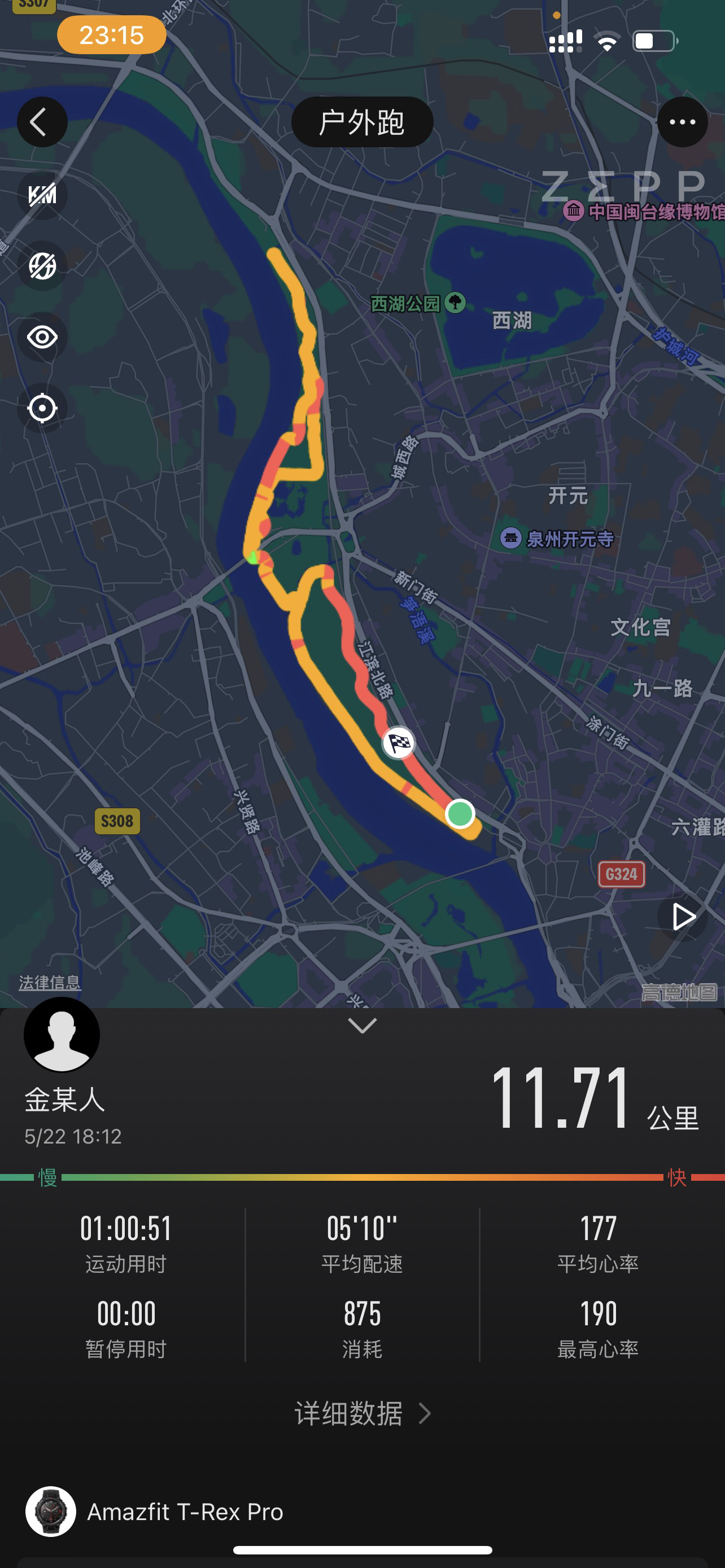Open the 法律信息 legal info link

(x=49, y=983)
